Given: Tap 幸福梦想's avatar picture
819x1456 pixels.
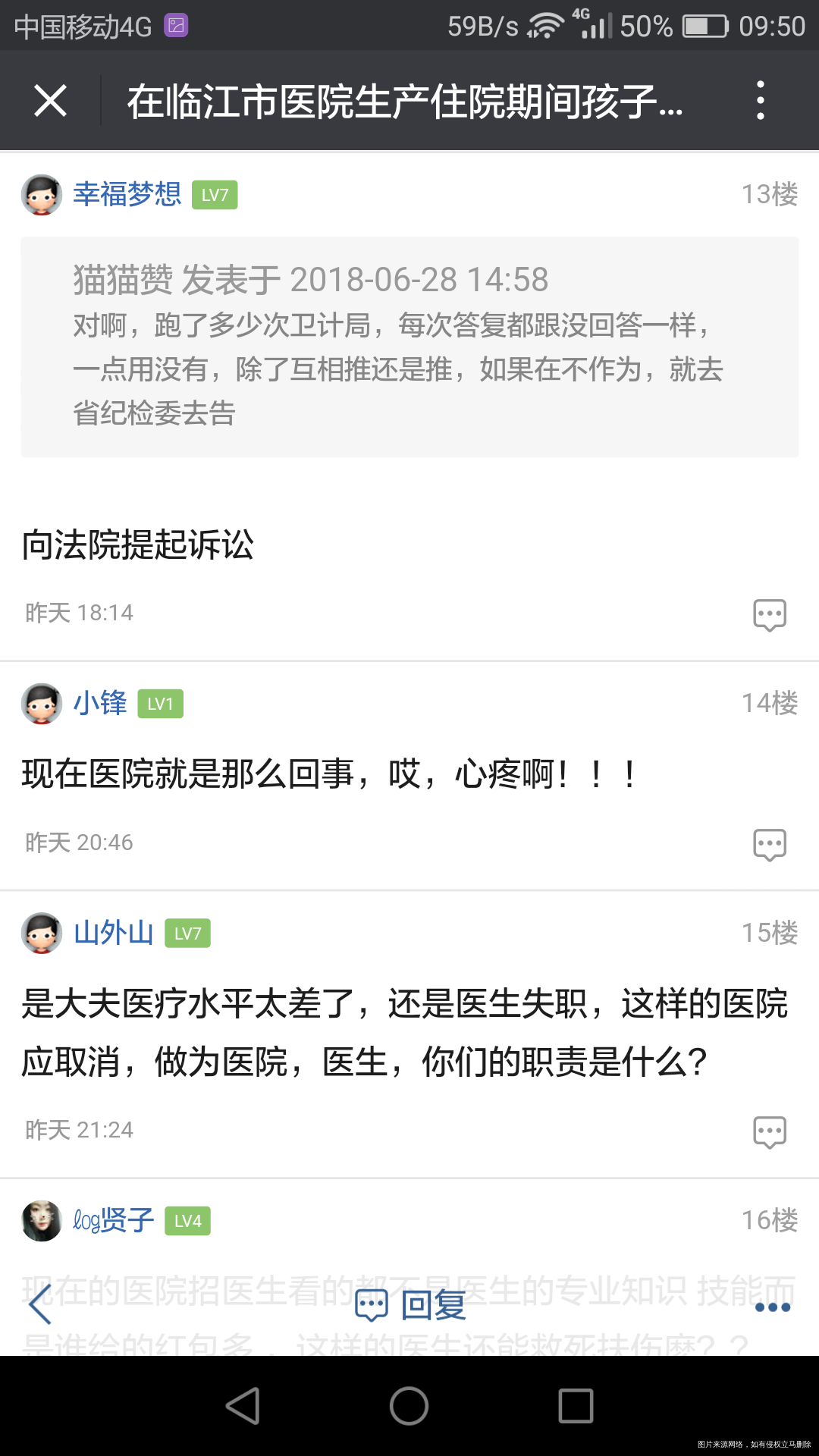Looking at the screenshot, I should [42, 195].
